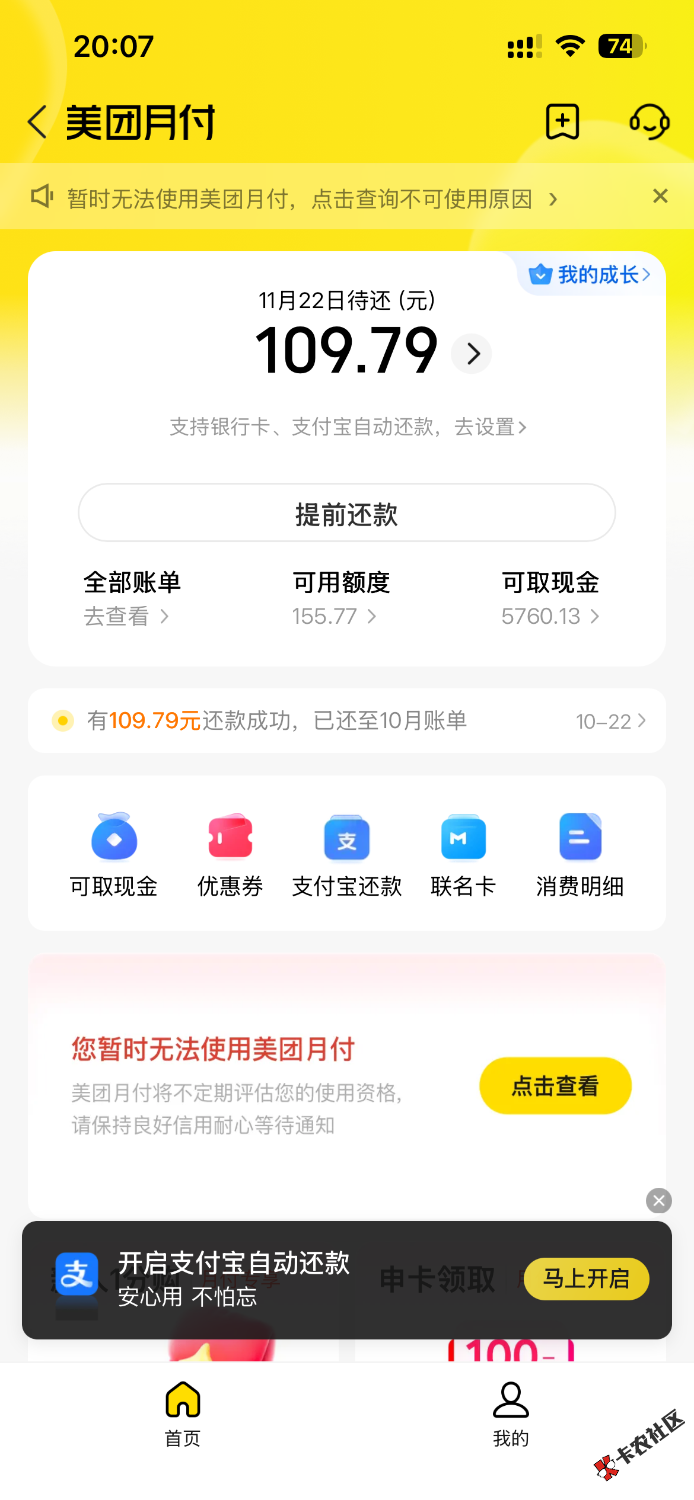Open the 联名卡 shortcut
Viewport: 694px width, 1500px height.
click(463, 856)
